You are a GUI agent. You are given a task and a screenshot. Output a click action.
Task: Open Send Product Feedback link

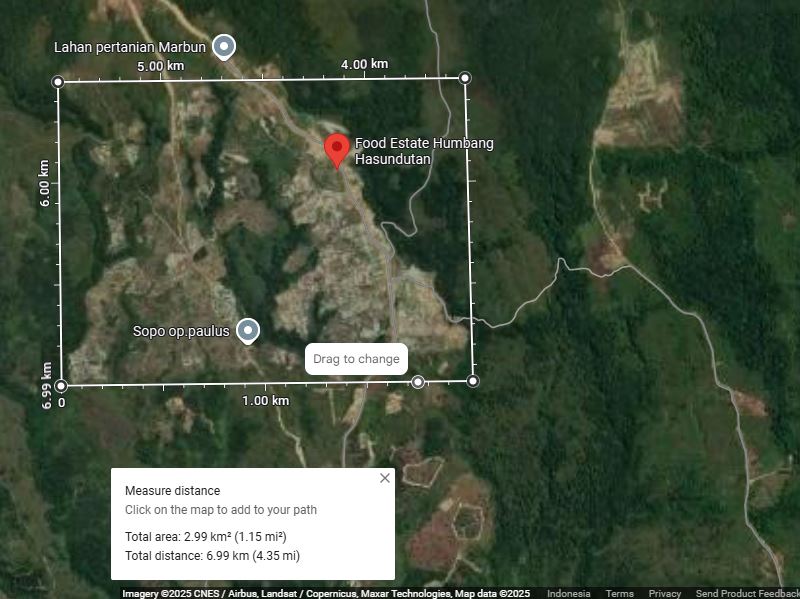point(746,593)
